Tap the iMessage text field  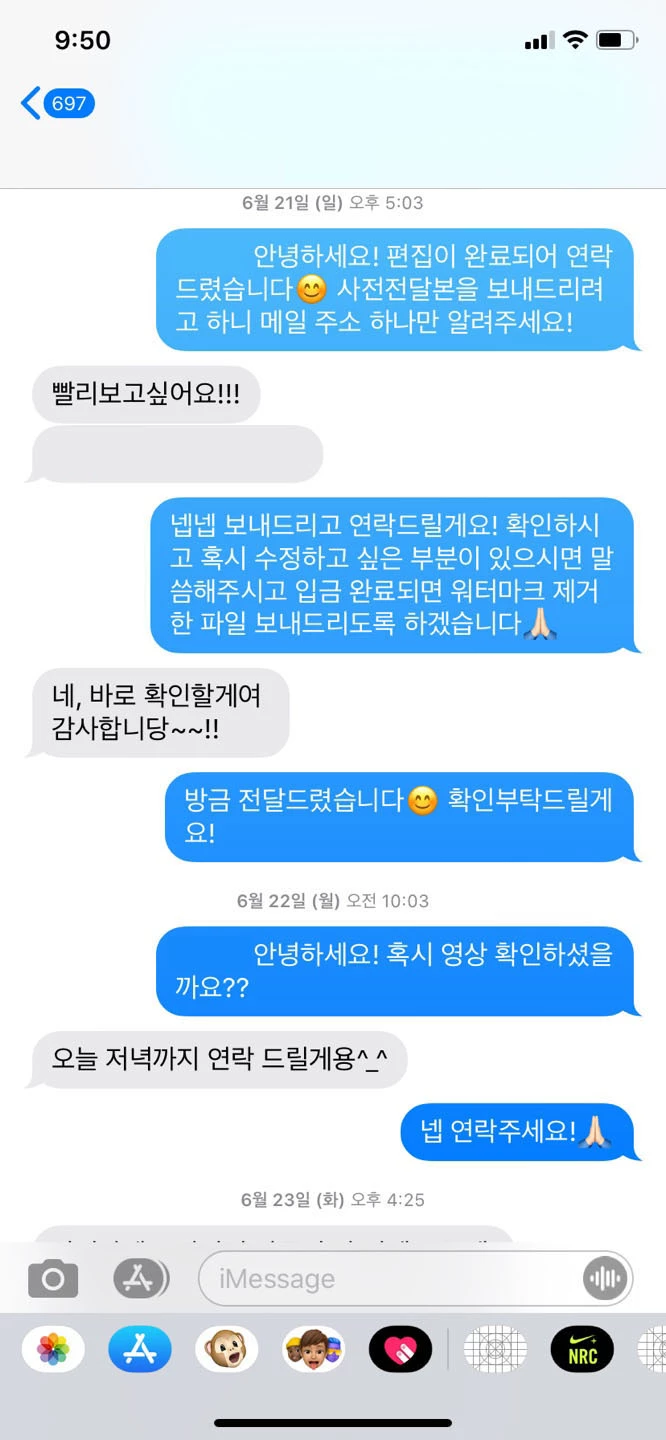pyautogui.click(x=390, y=1278)
